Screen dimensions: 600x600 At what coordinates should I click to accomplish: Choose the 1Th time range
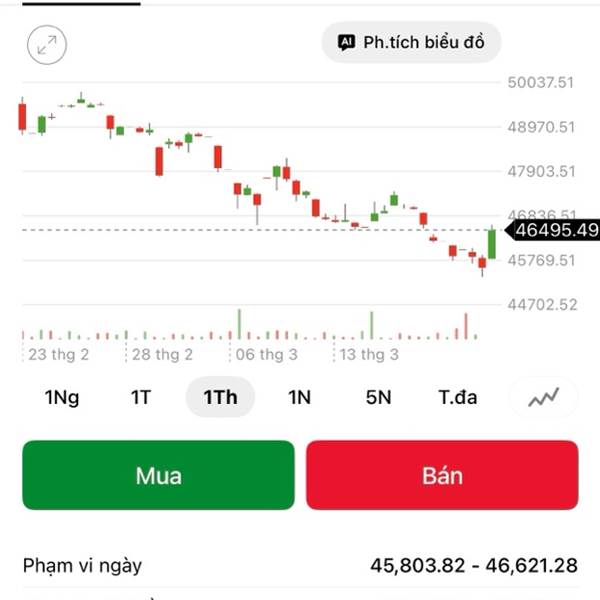click(x=220, y=397)
